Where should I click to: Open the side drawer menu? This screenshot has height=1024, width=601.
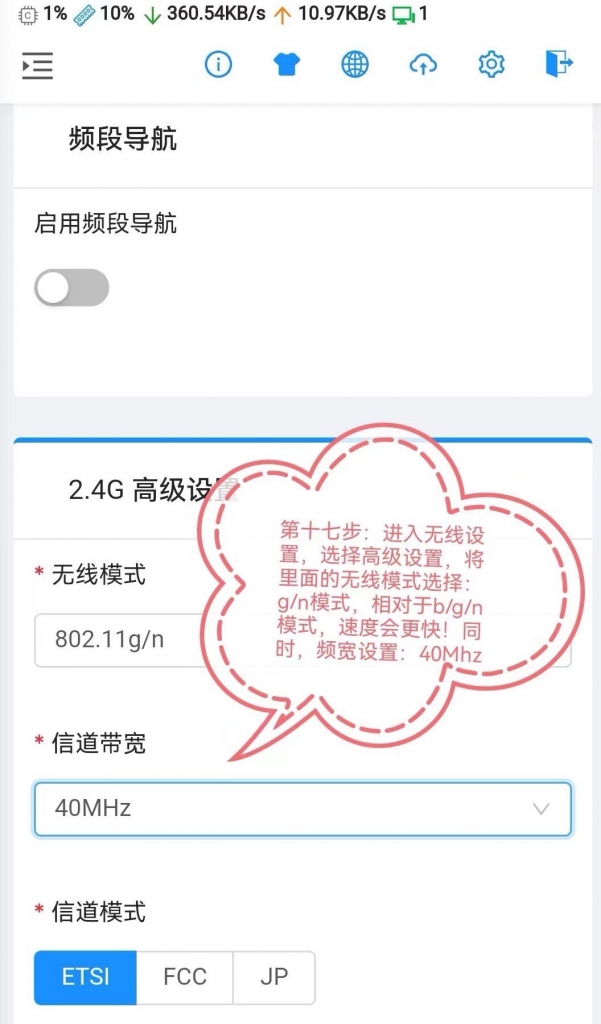[x=38, y=66]
